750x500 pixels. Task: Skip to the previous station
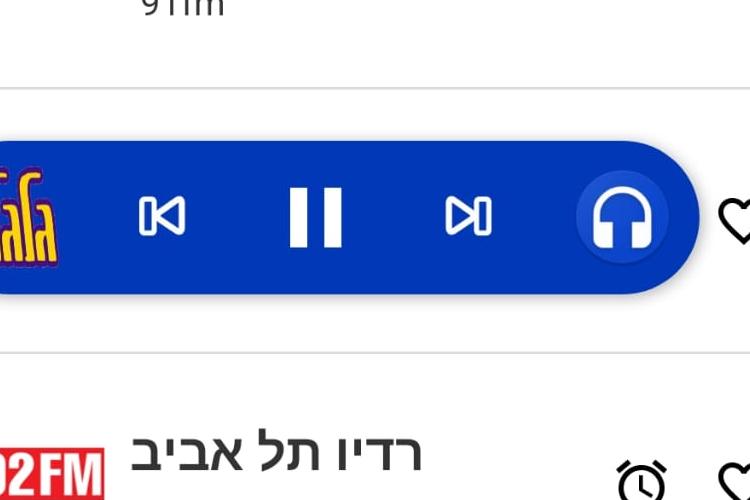point(162,216)
